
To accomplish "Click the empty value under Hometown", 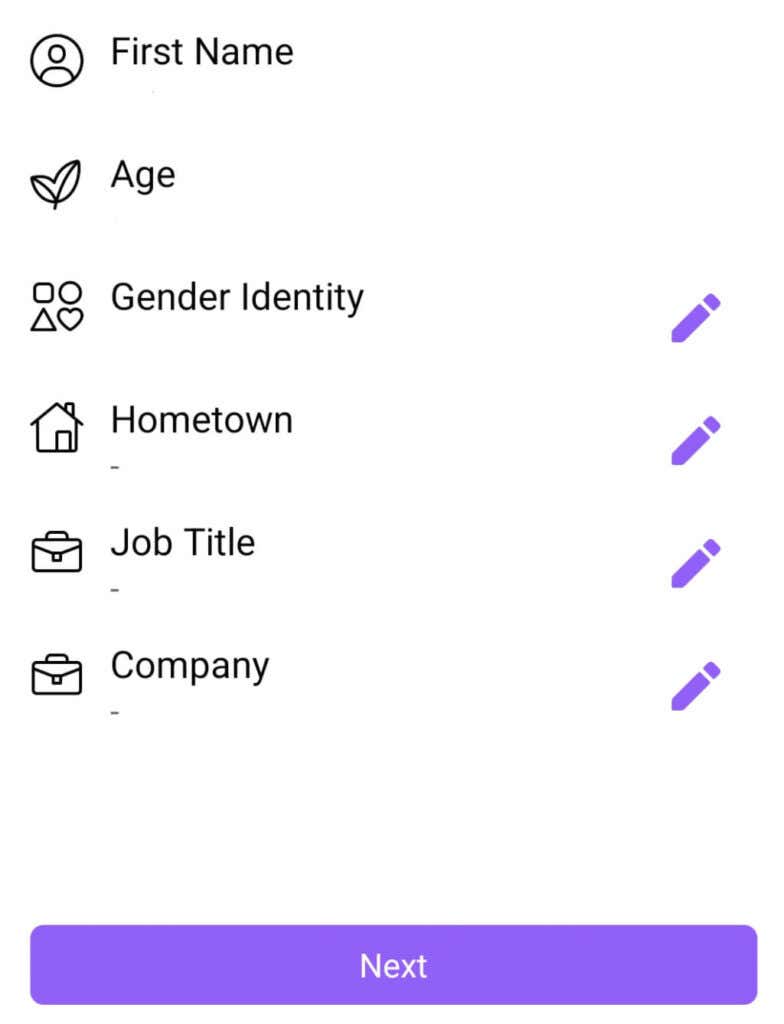I will click(x=115, y=466).
